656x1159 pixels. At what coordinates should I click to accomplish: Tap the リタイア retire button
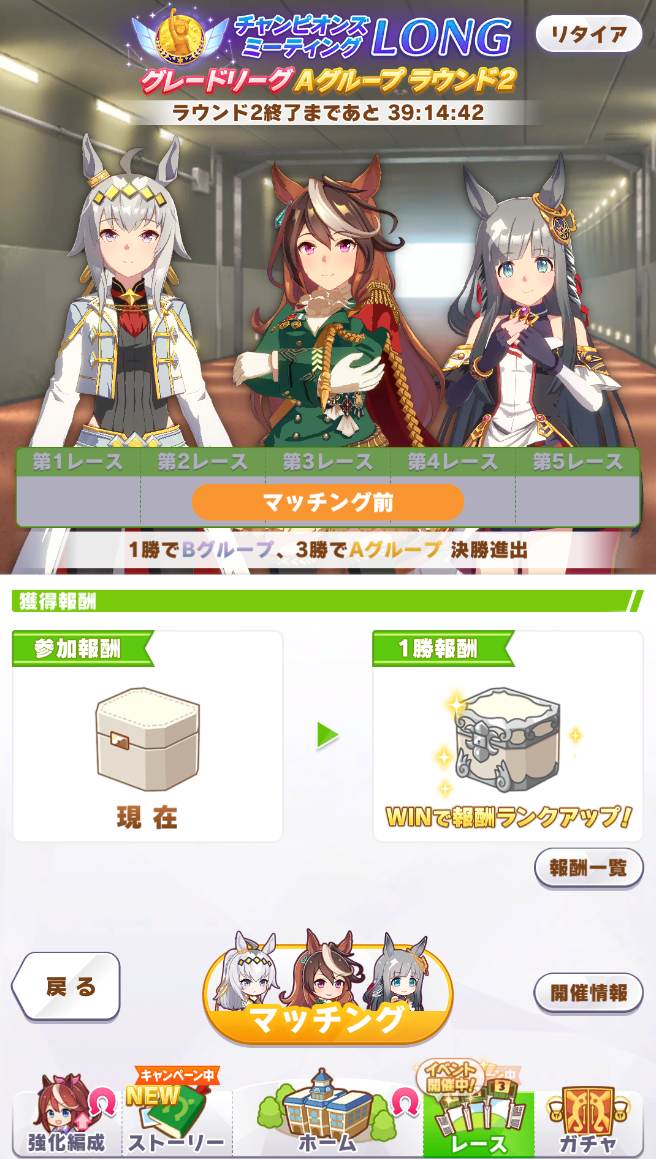589,34
